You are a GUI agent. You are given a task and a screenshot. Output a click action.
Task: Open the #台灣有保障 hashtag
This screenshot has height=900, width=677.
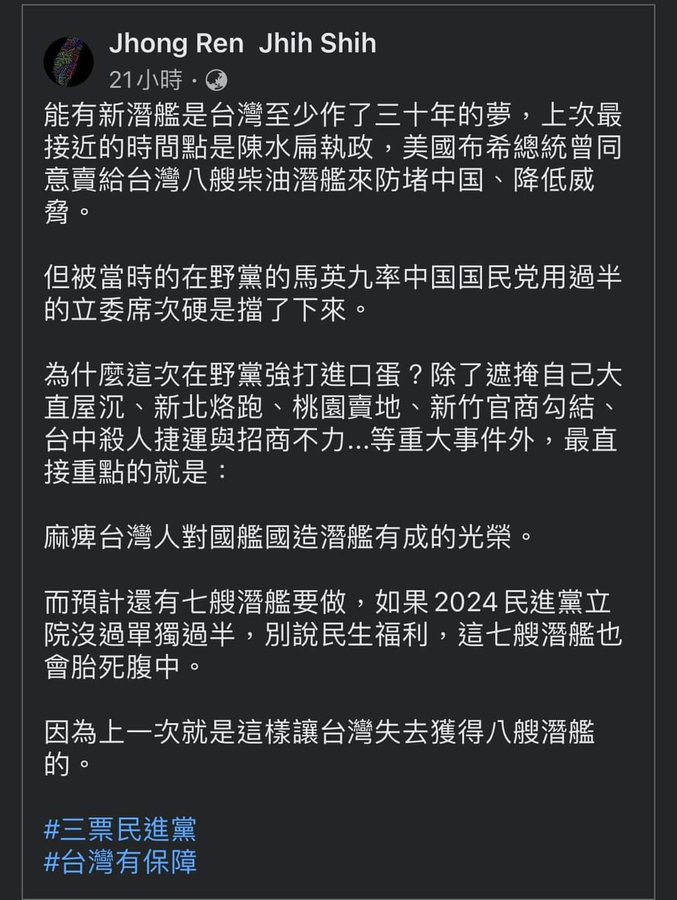click(x=120, y=861)
